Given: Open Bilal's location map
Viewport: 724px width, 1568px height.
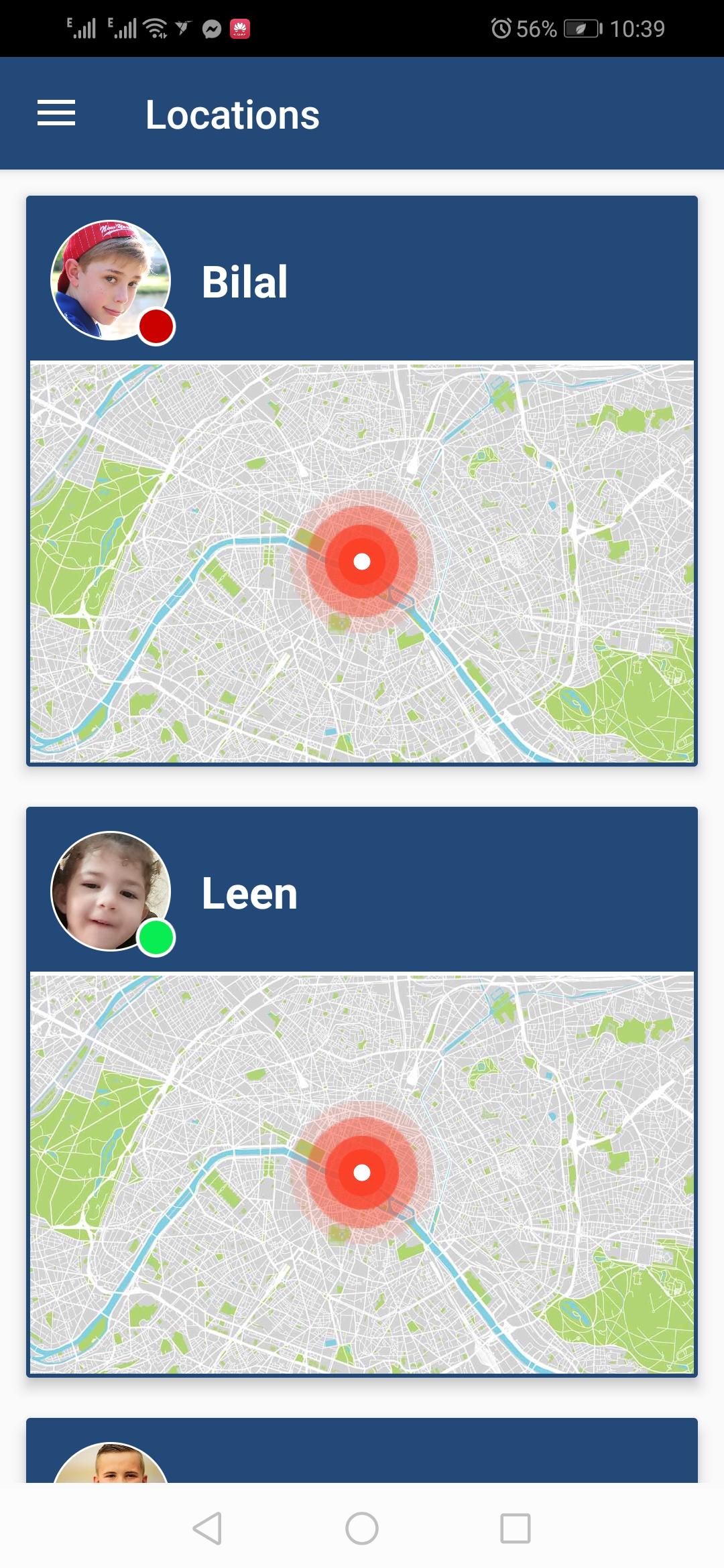Looking at the screenshot, I should pyautogui.click(x=362, y=563).
